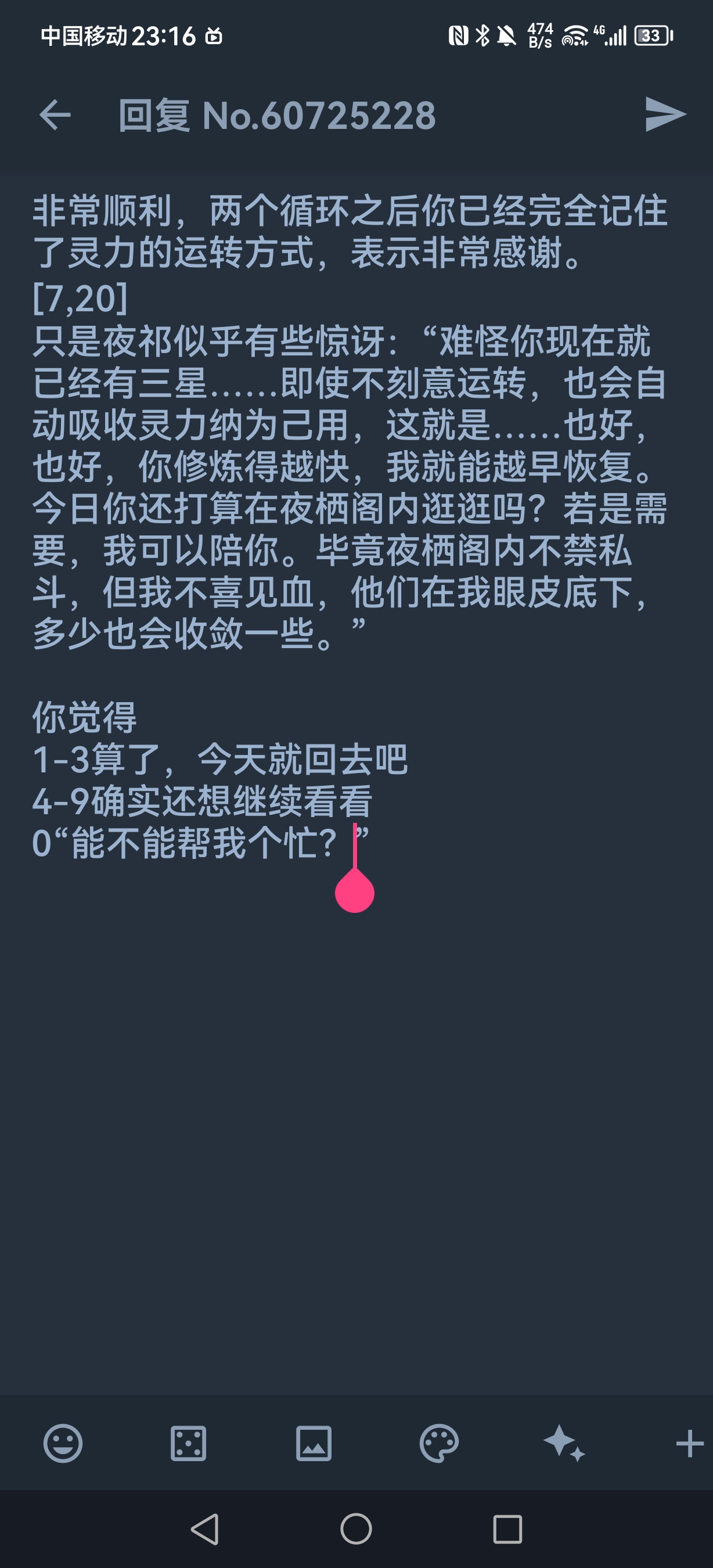Open the recent apps view
The image size is (713, 1568).
[x=507, y=1529]
